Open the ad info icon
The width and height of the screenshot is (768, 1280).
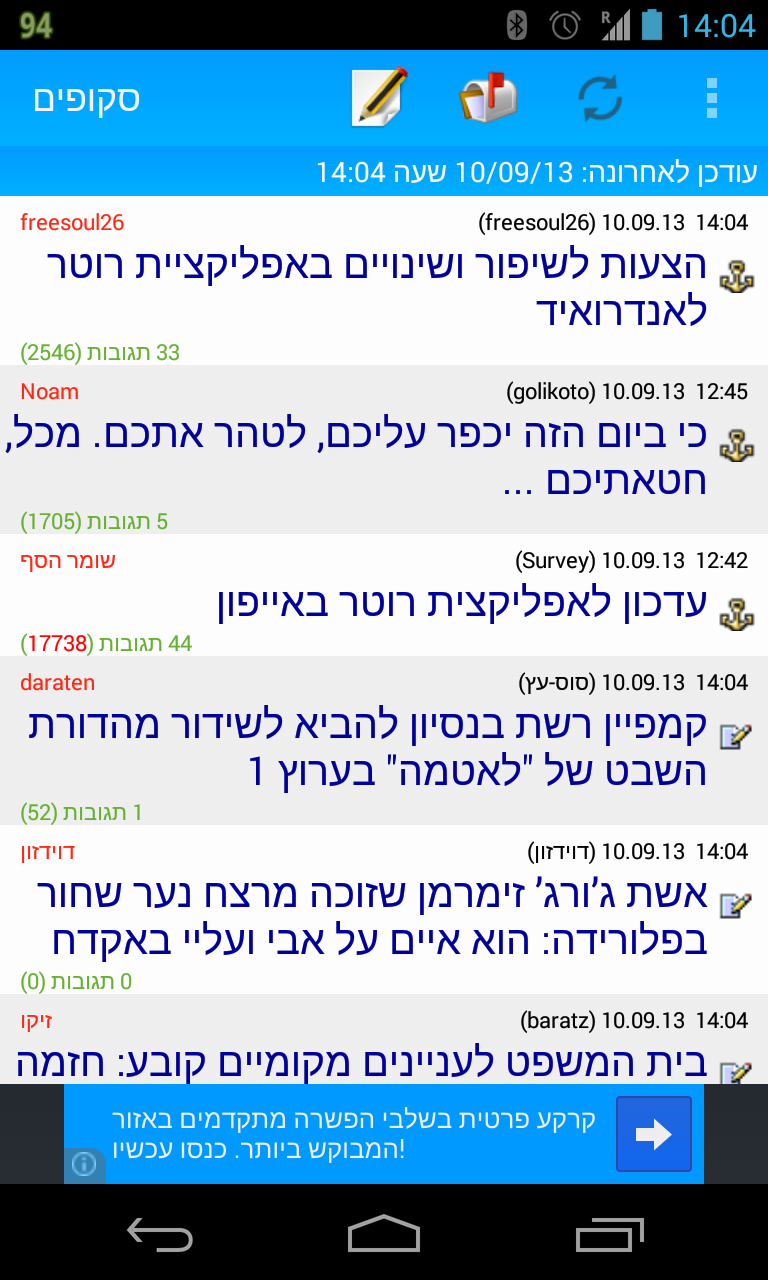point(84,1165)
